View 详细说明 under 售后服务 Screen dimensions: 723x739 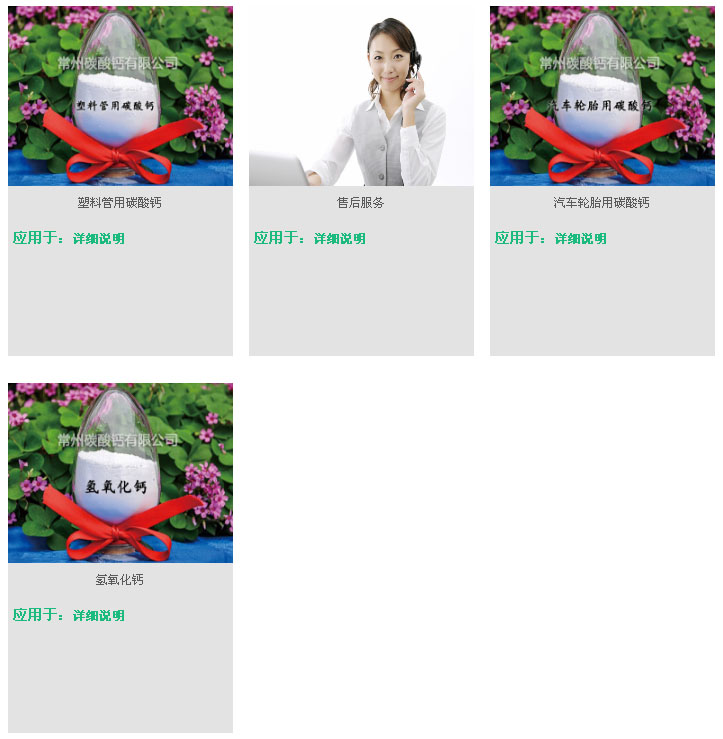click(x=340, y=239)
